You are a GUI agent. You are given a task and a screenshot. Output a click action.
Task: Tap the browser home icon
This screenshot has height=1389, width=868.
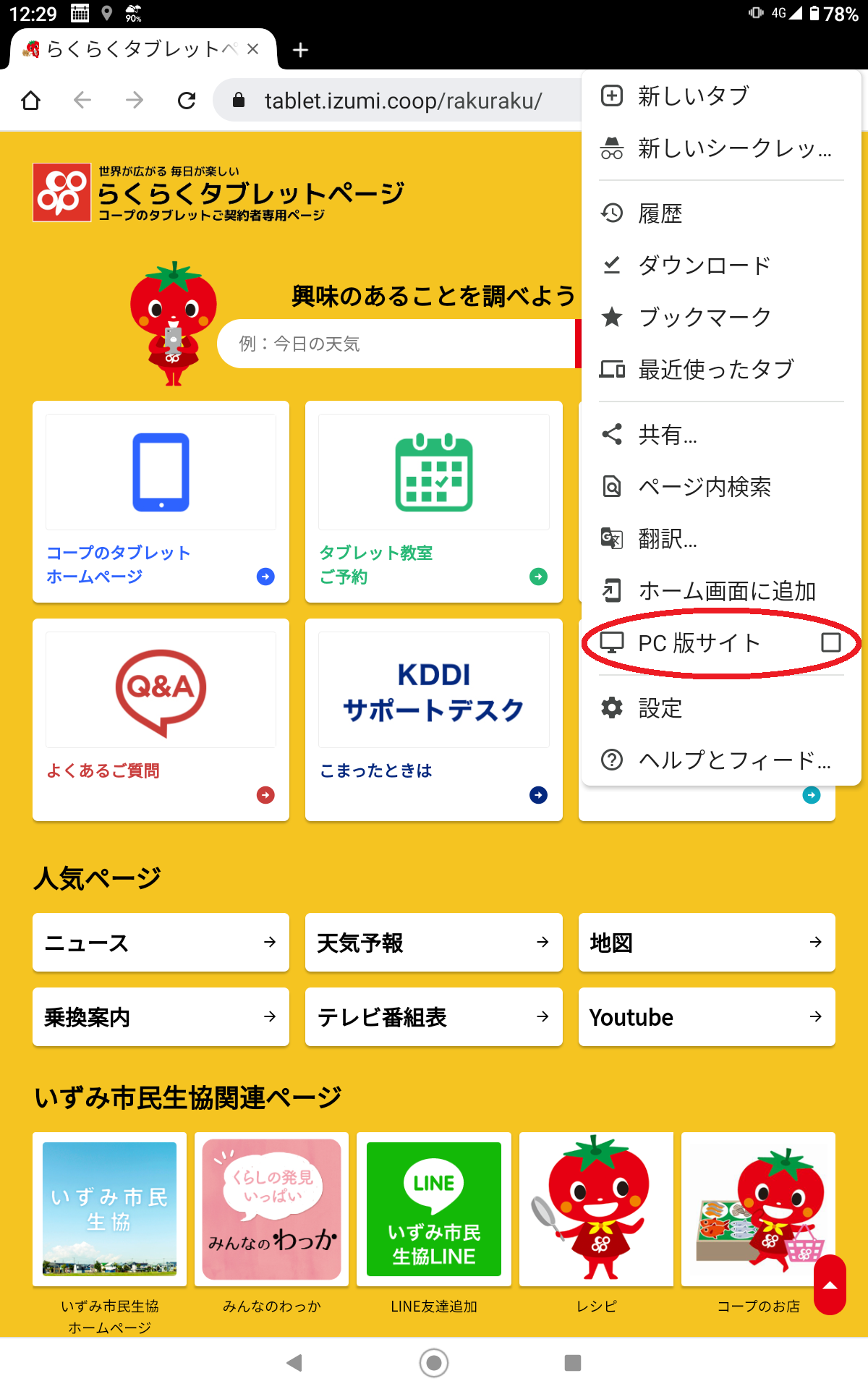pos(30,101)
